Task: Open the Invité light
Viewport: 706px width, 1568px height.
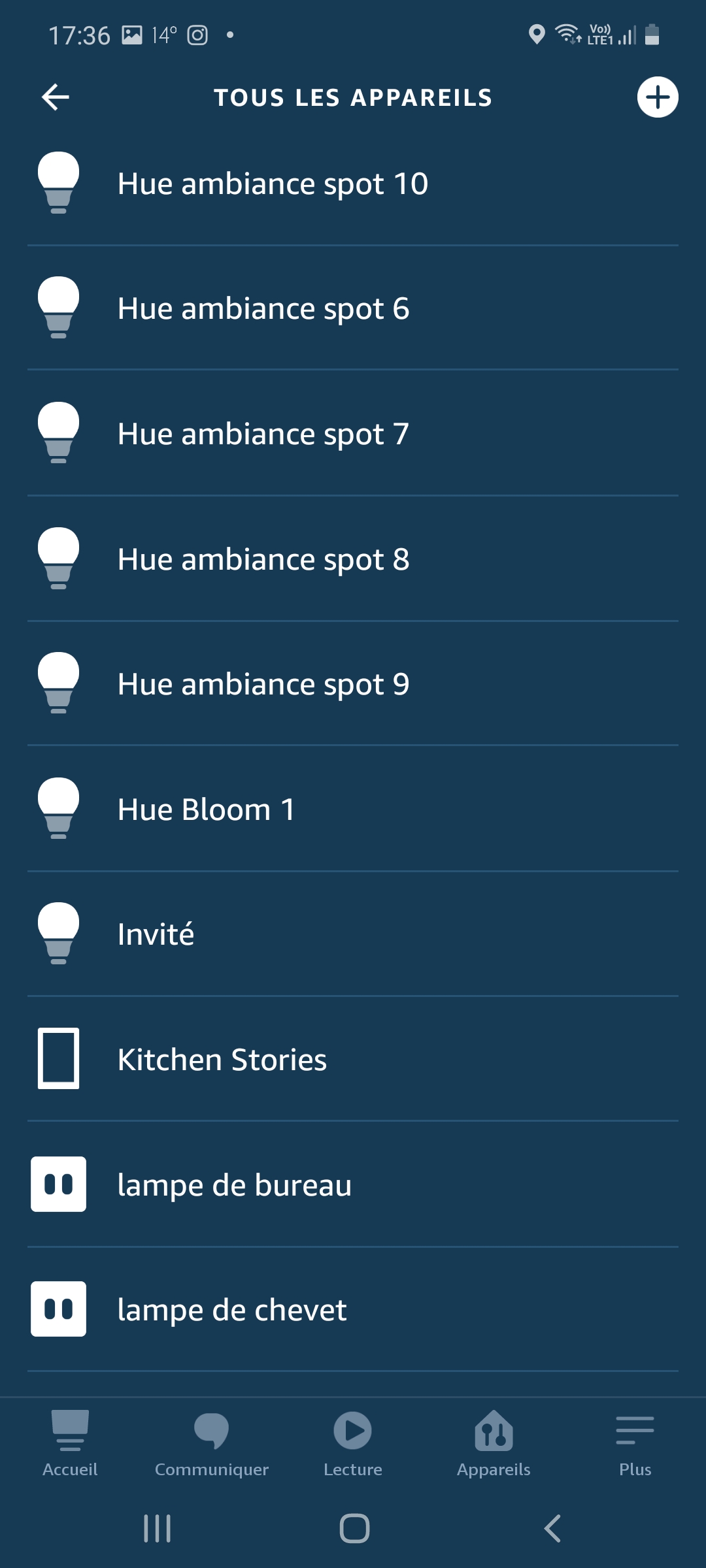Action: coord(353,934)
